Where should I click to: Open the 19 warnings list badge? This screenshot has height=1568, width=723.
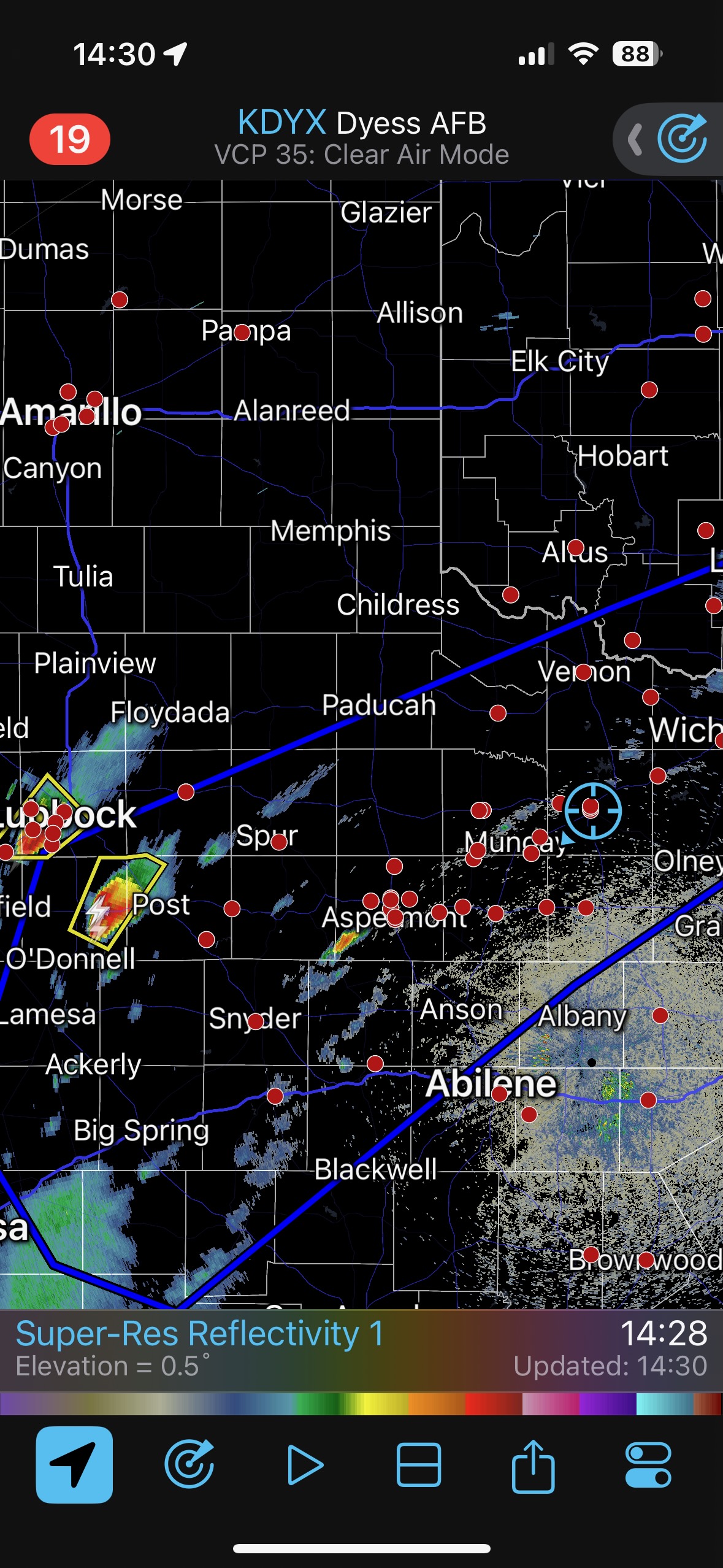[x=69, y=139]
